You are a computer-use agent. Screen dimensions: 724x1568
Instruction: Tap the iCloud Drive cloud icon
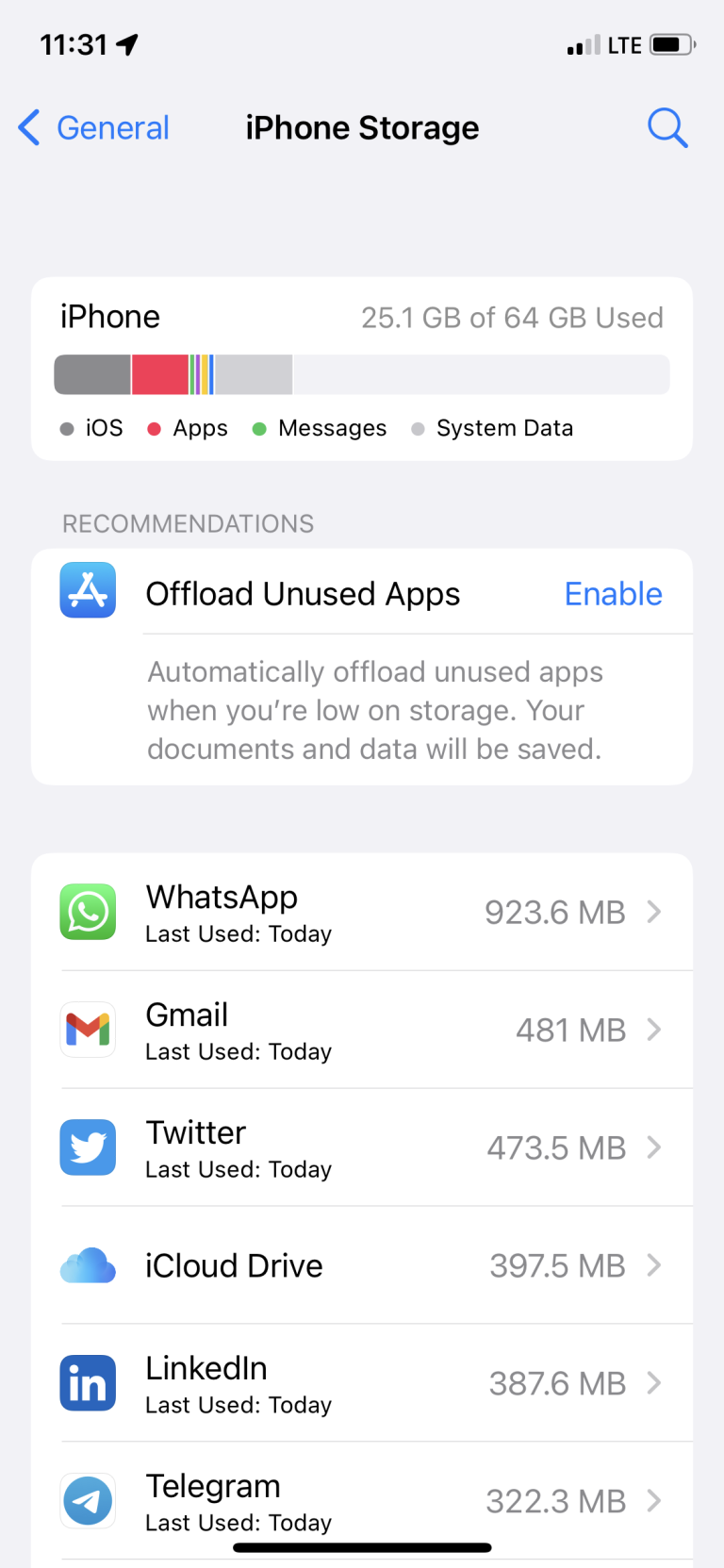pos(87,1264)
